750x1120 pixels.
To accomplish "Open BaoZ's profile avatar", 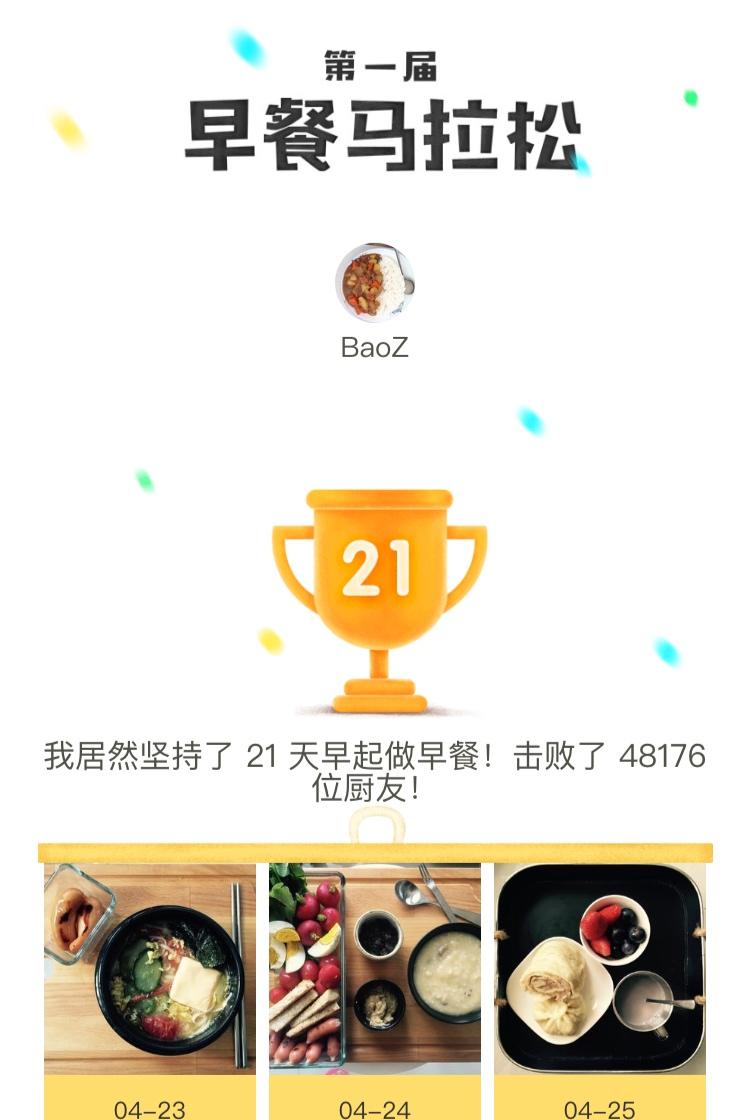I will click(375, 283).
